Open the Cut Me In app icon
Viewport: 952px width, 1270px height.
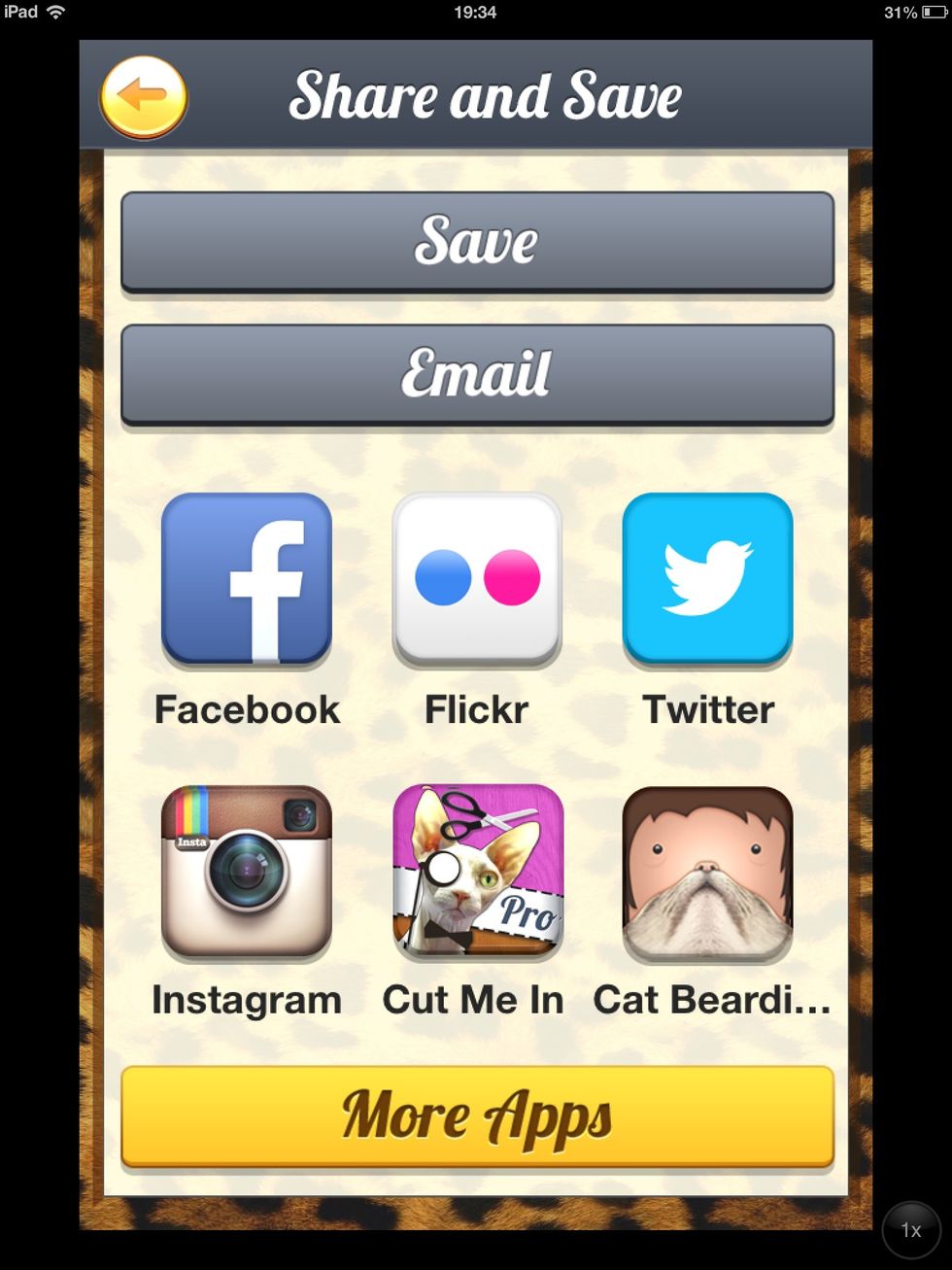[x=477, y=872]
